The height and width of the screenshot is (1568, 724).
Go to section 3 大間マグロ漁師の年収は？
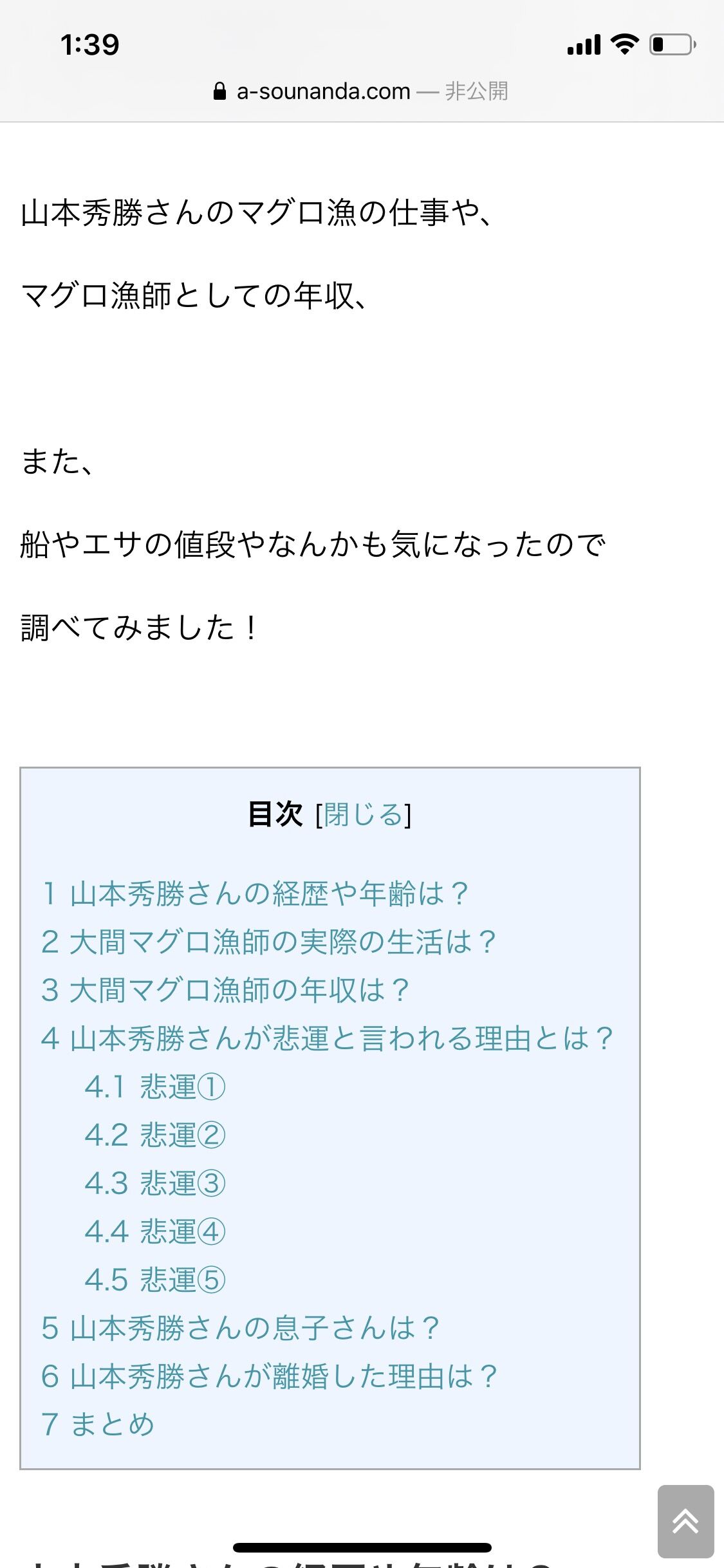(x=225, y=990)
